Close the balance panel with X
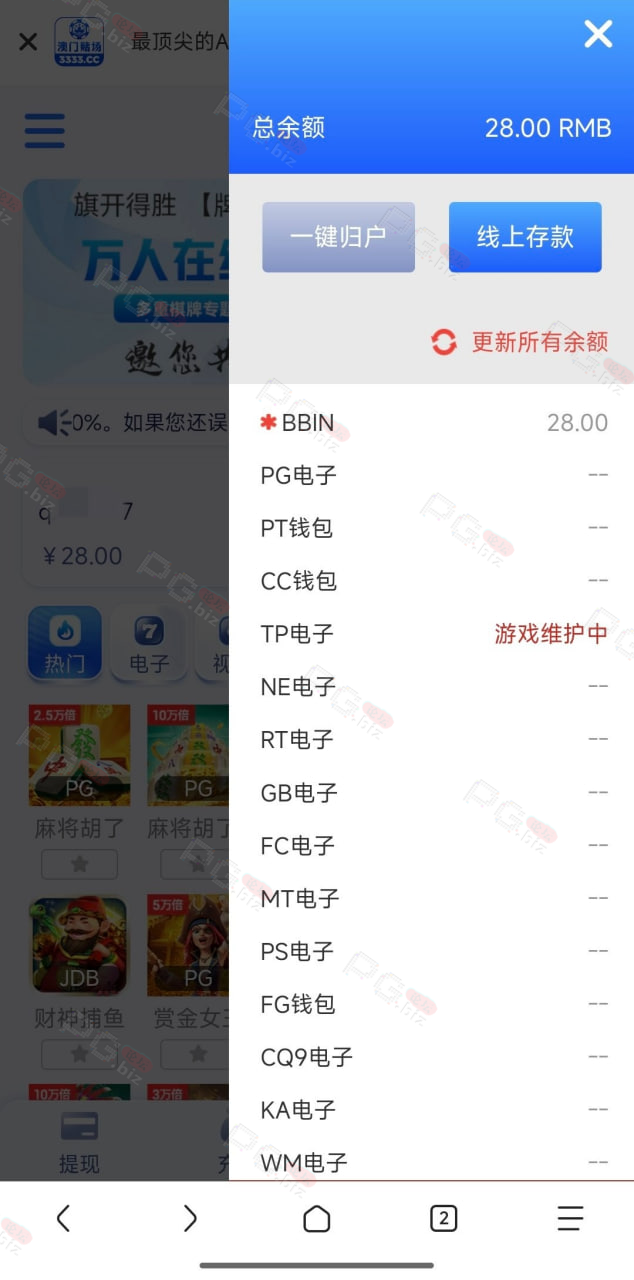The width and height of the screenshot is (634, 1280). [x=598, y=35]
